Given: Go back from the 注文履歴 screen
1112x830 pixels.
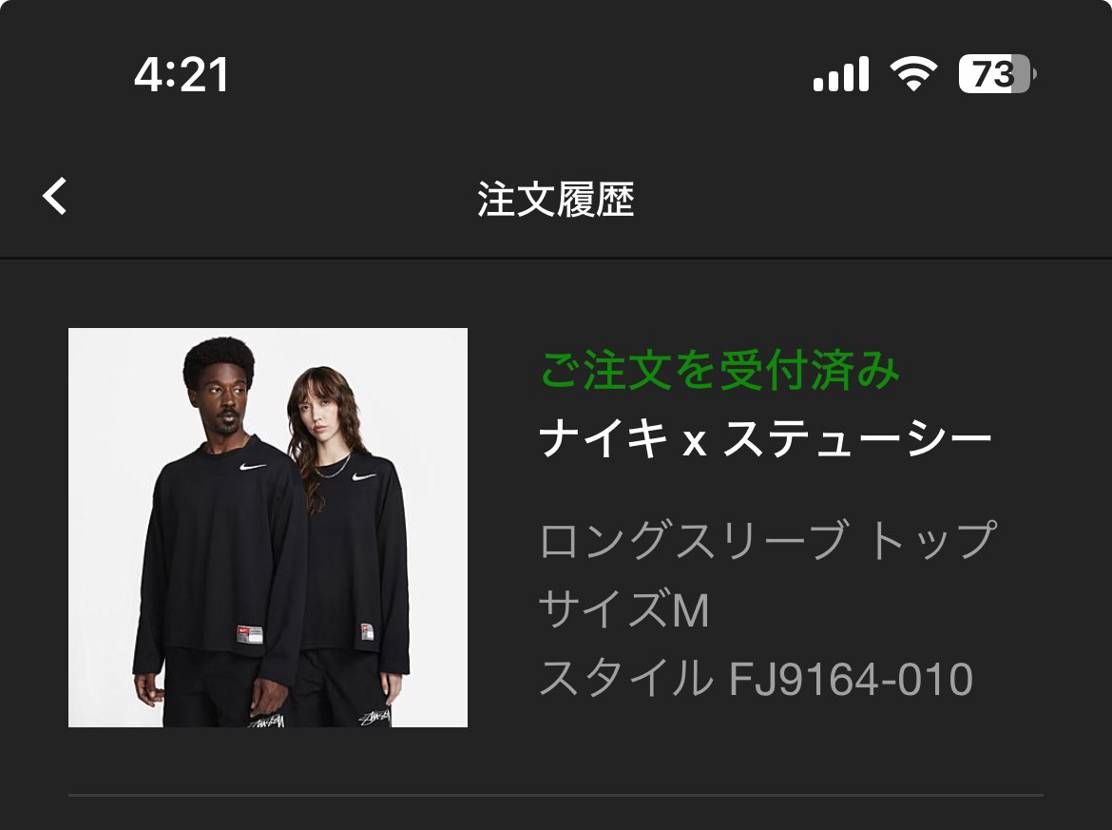Looking at the screenshot, I should click(55, 196).
